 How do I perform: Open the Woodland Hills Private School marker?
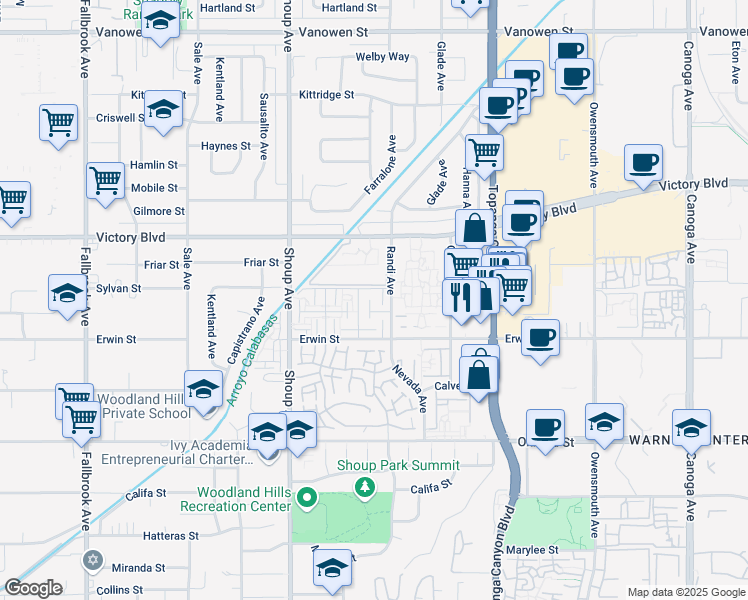point(203,389)
